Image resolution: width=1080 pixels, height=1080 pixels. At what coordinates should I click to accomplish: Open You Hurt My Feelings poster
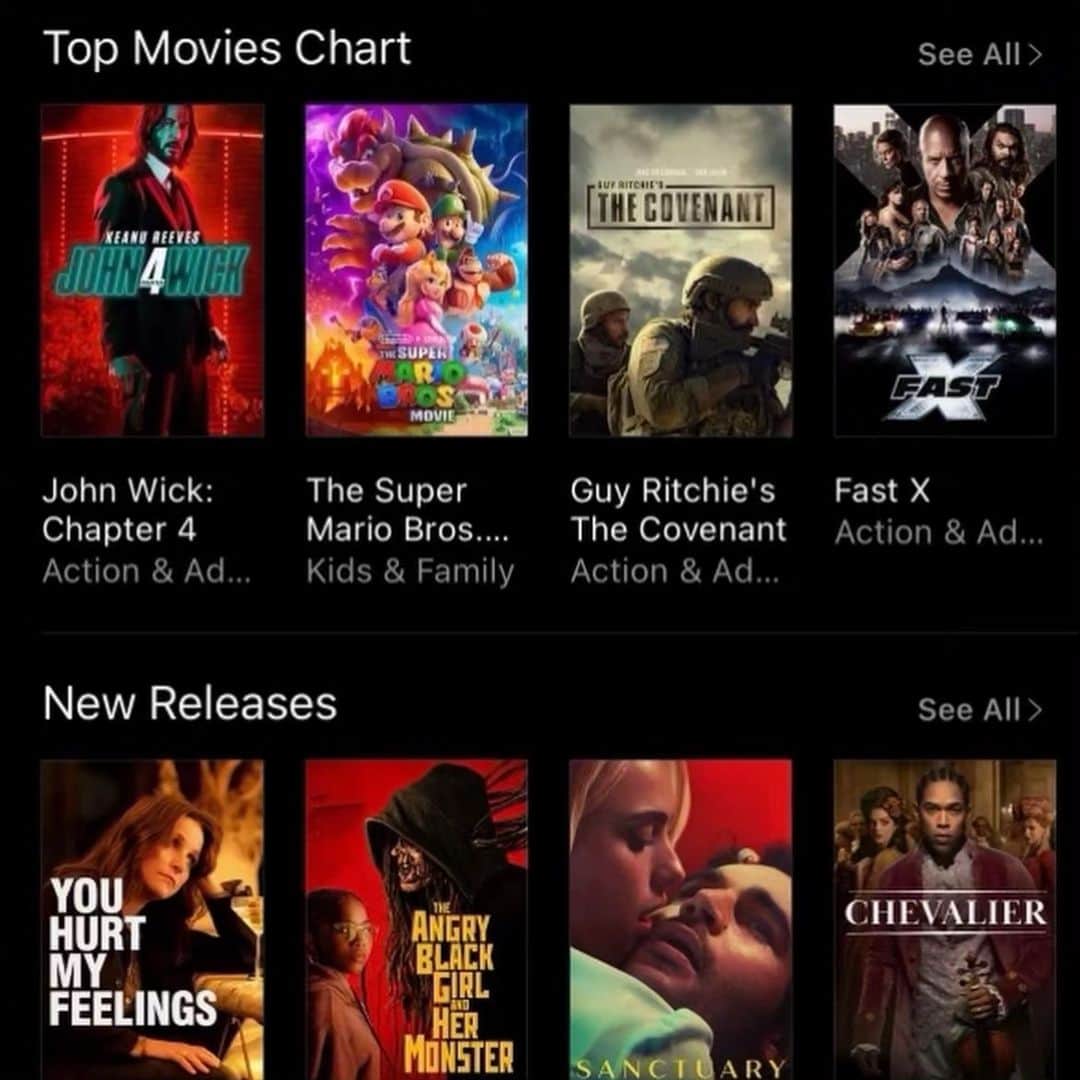point(152,918)
